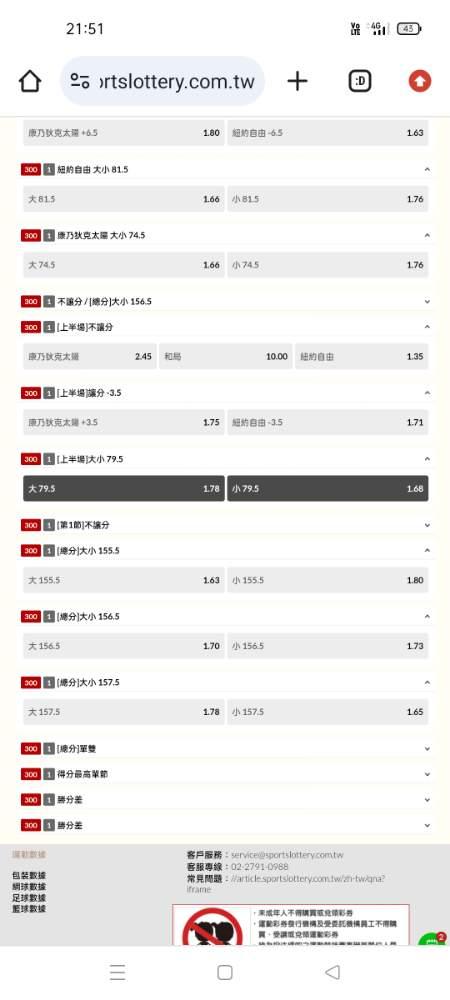The width and height of the screenshot is (450, 1000).
Task: Expand the [第1節]不讓分 section
Action: pyautogui.click(x=226, y=525)
